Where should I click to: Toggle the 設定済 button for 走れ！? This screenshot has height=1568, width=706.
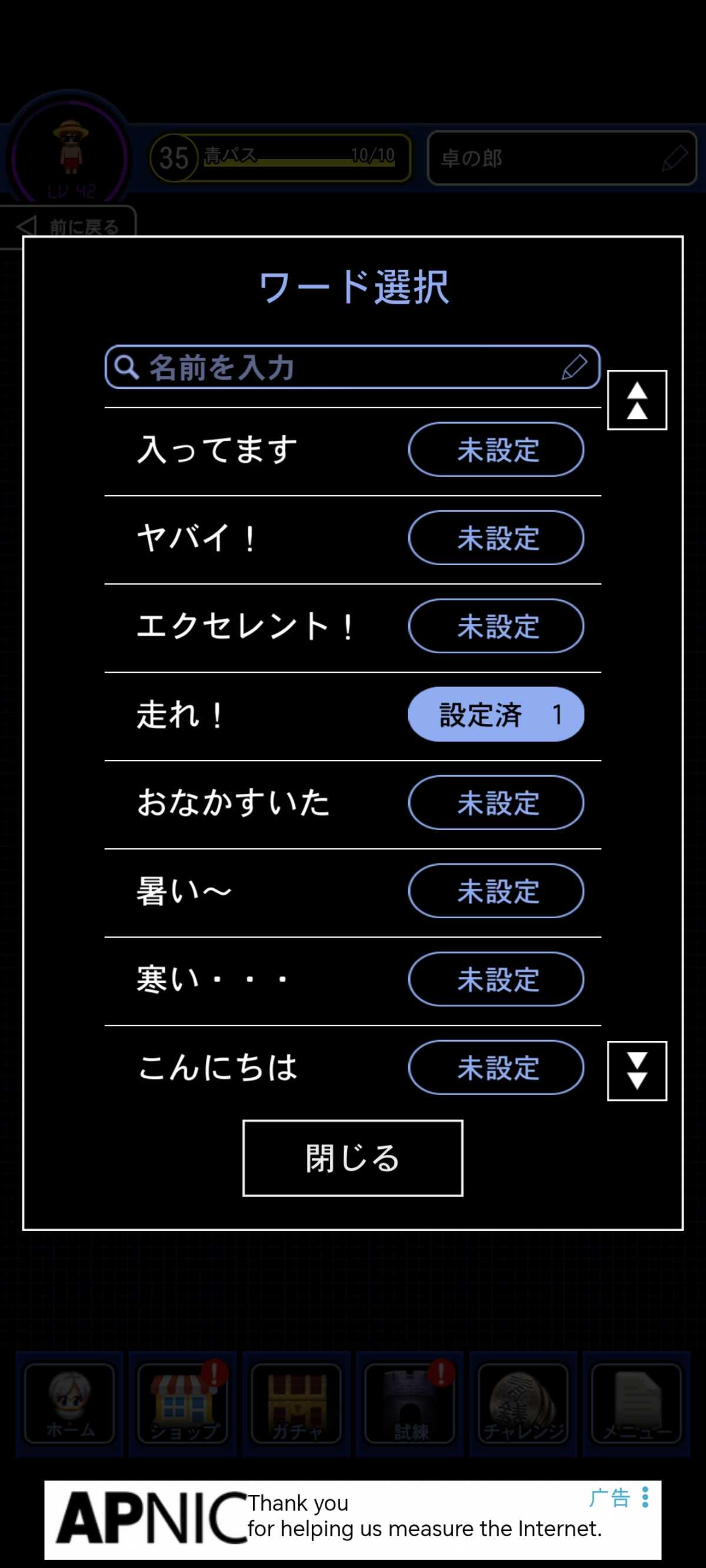[x=495, y=715]
